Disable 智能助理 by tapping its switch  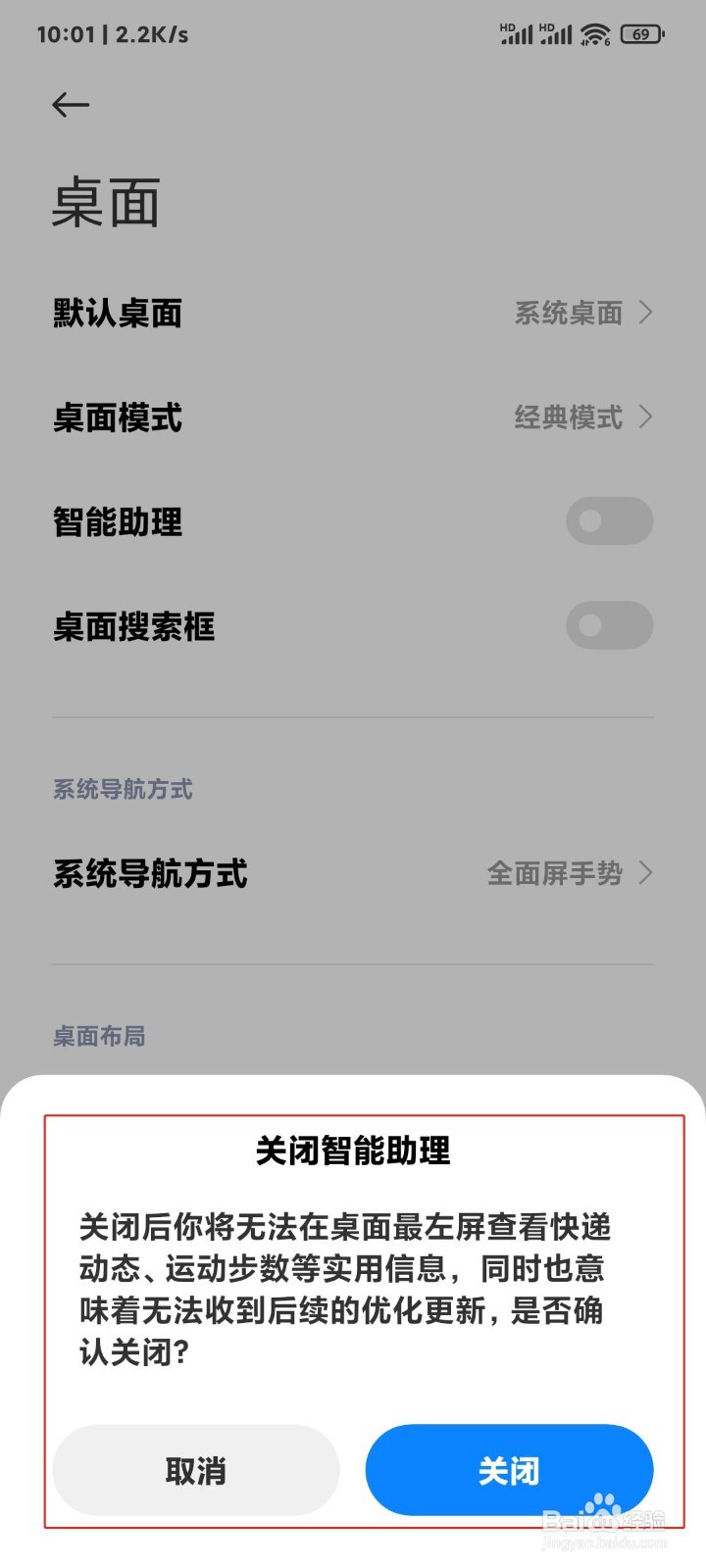609,520
